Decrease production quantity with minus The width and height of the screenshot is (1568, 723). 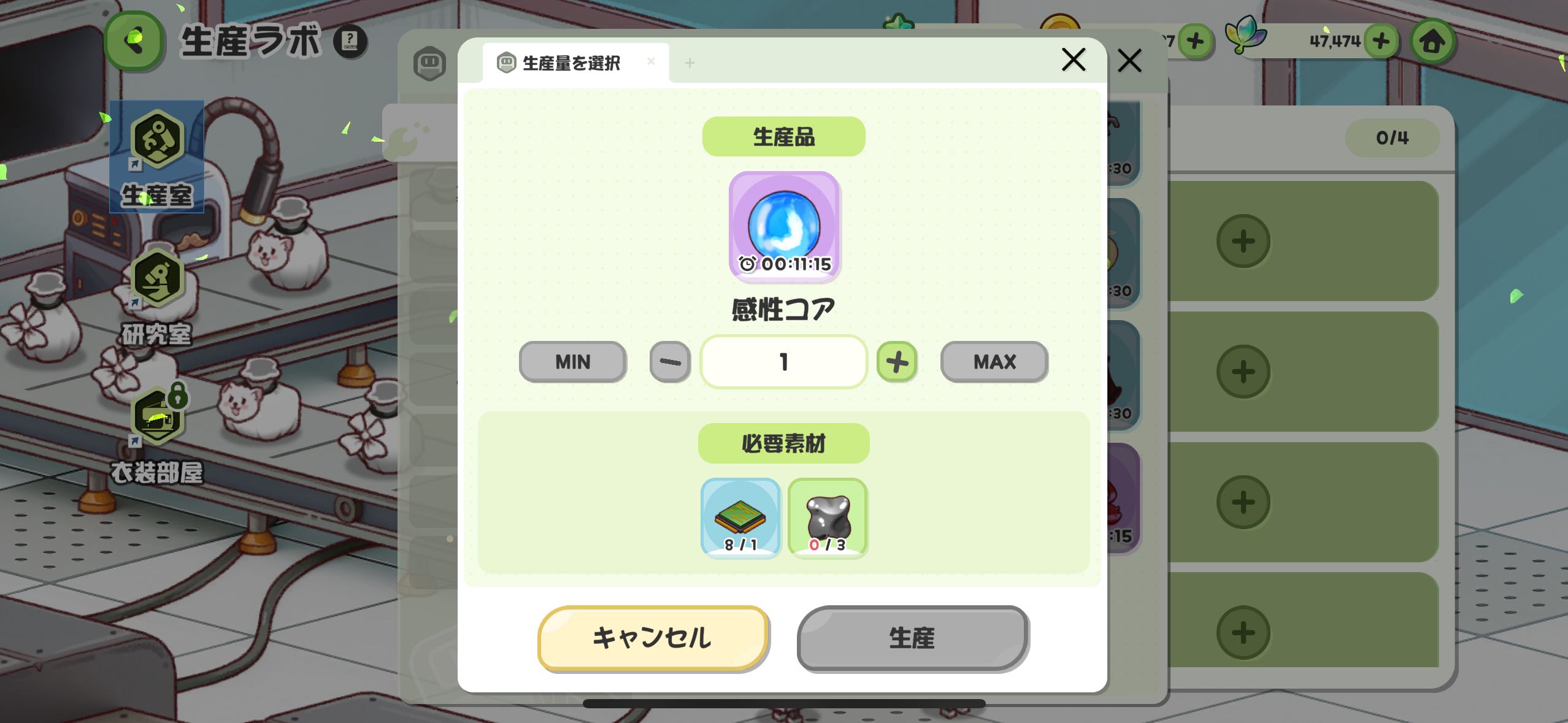click(669, 362)
